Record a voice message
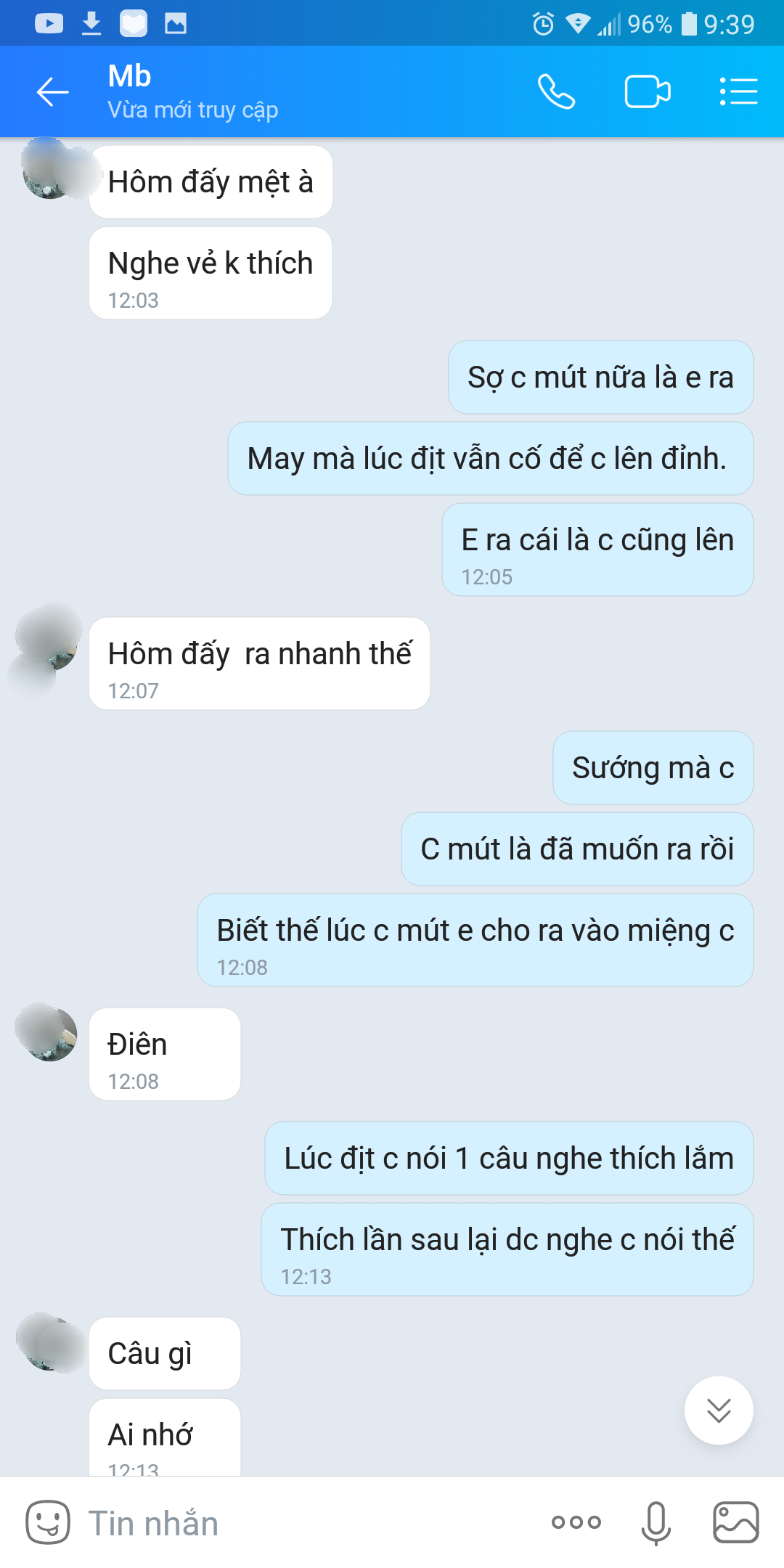Screen dimensions: 784x1568 656,1522
